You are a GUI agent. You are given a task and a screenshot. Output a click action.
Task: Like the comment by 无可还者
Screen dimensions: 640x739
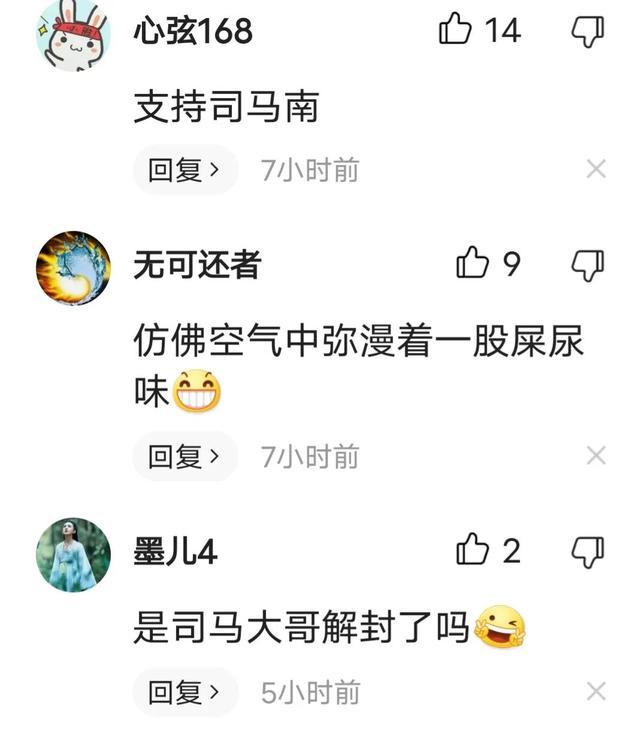[x=472, y=264]
